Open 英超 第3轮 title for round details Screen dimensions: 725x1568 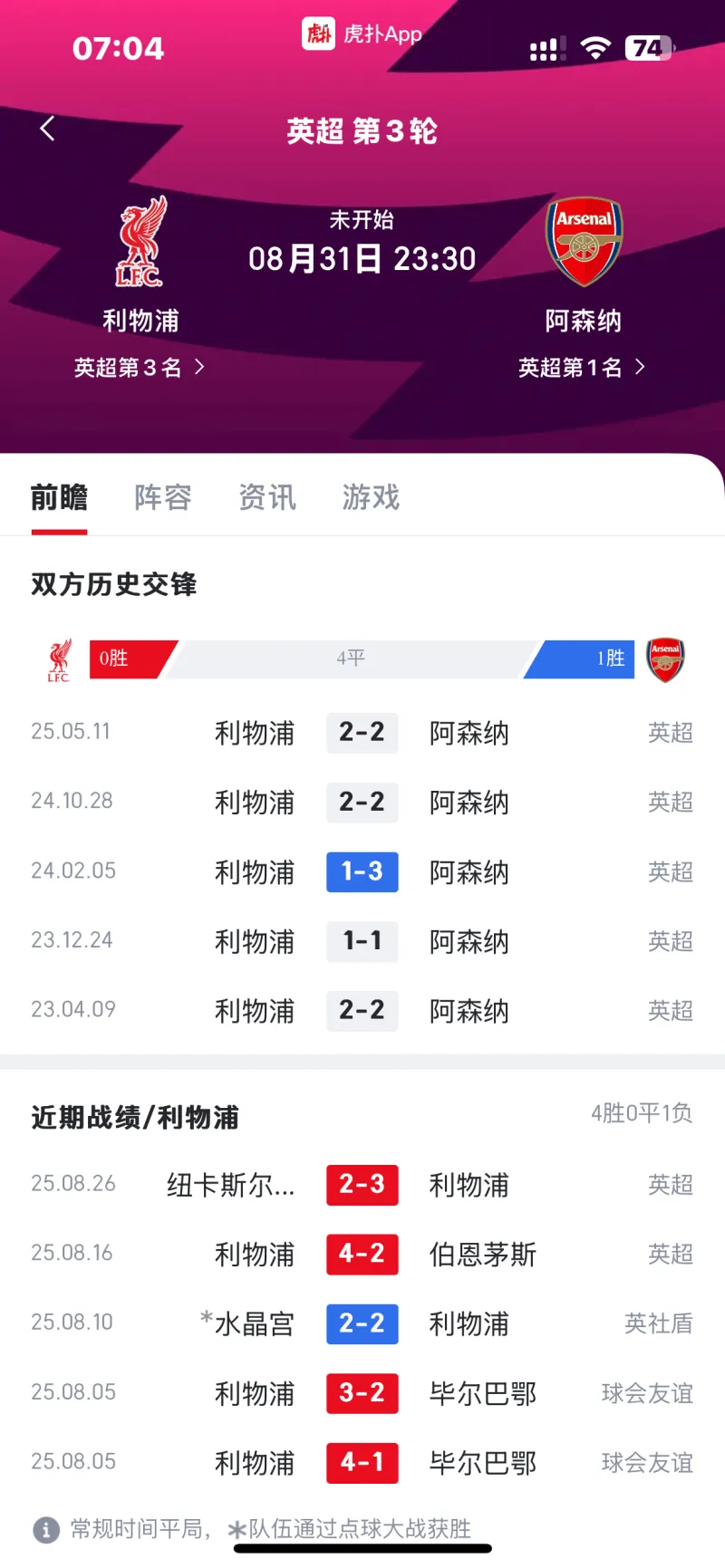(362, 130)
